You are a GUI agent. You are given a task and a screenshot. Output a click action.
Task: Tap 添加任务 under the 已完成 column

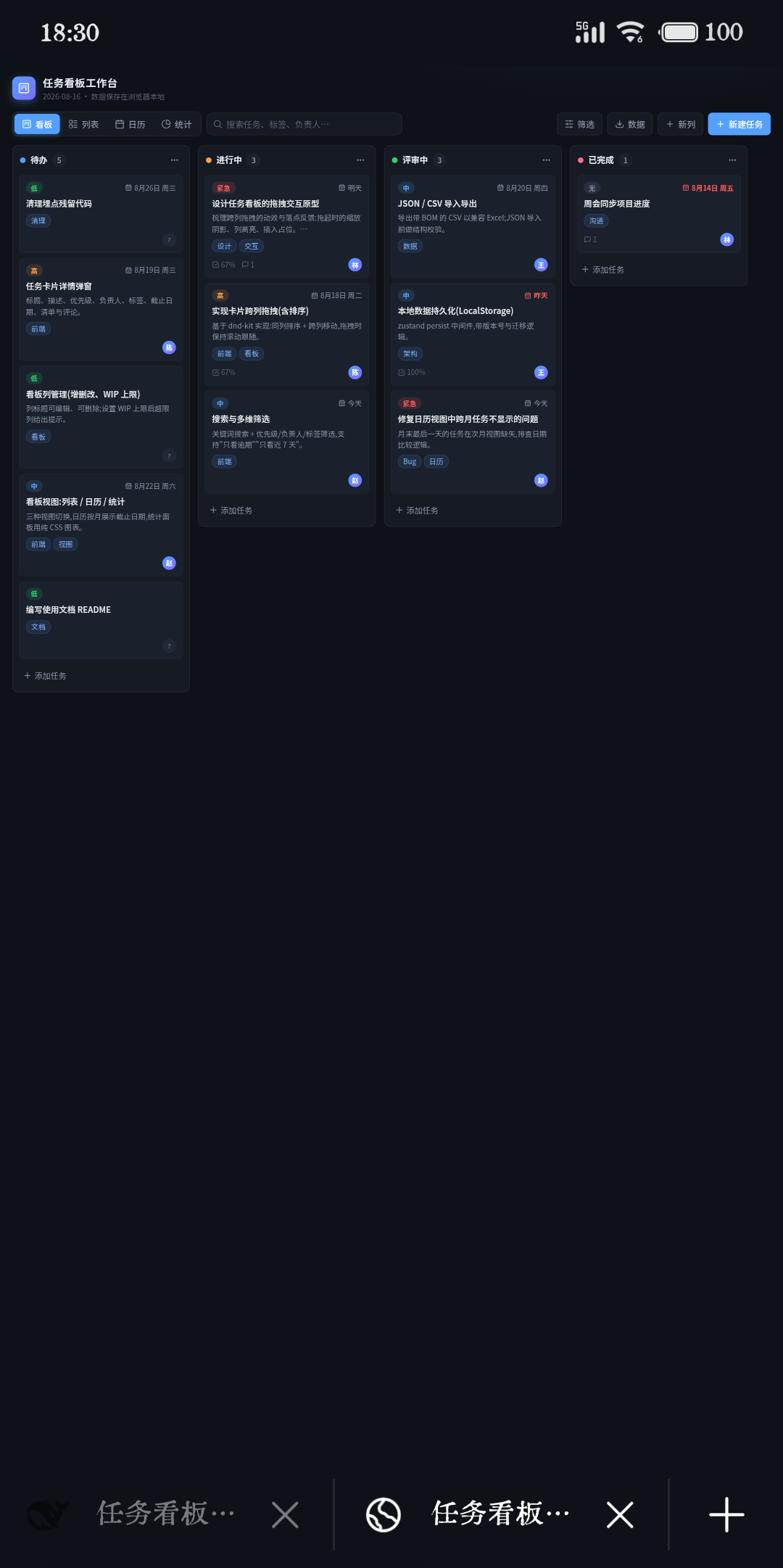(603, 270)
